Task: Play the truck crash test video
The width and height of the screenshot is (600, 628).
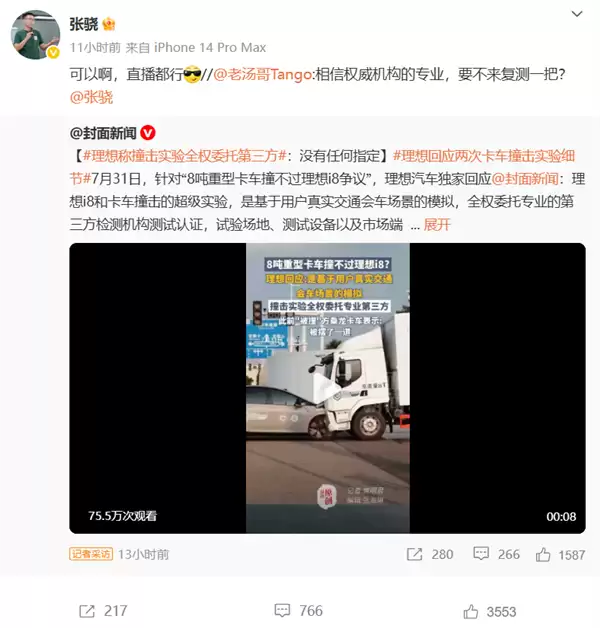Action: point(327,388)
